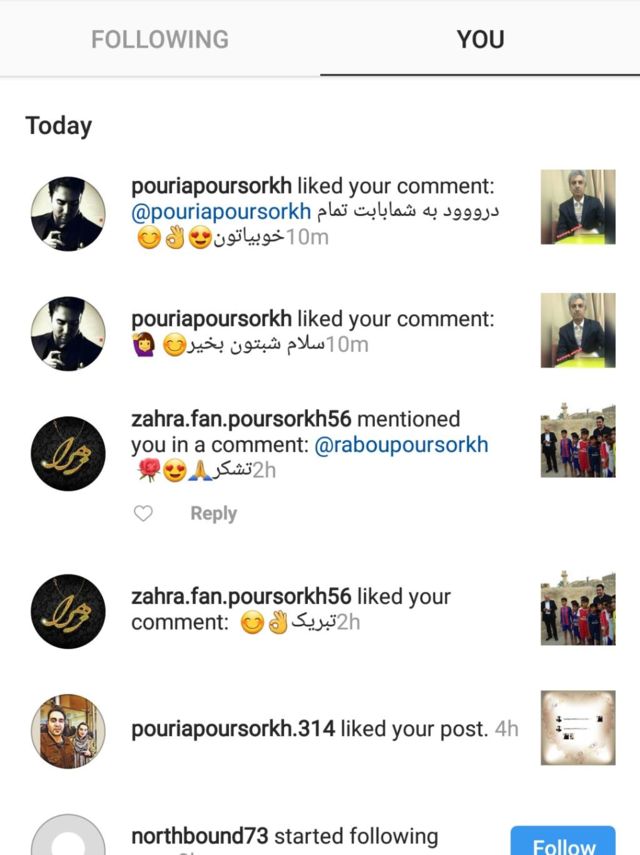640x855 pixels.
Task: Switch to the Following tab
Action: [160, 40]
